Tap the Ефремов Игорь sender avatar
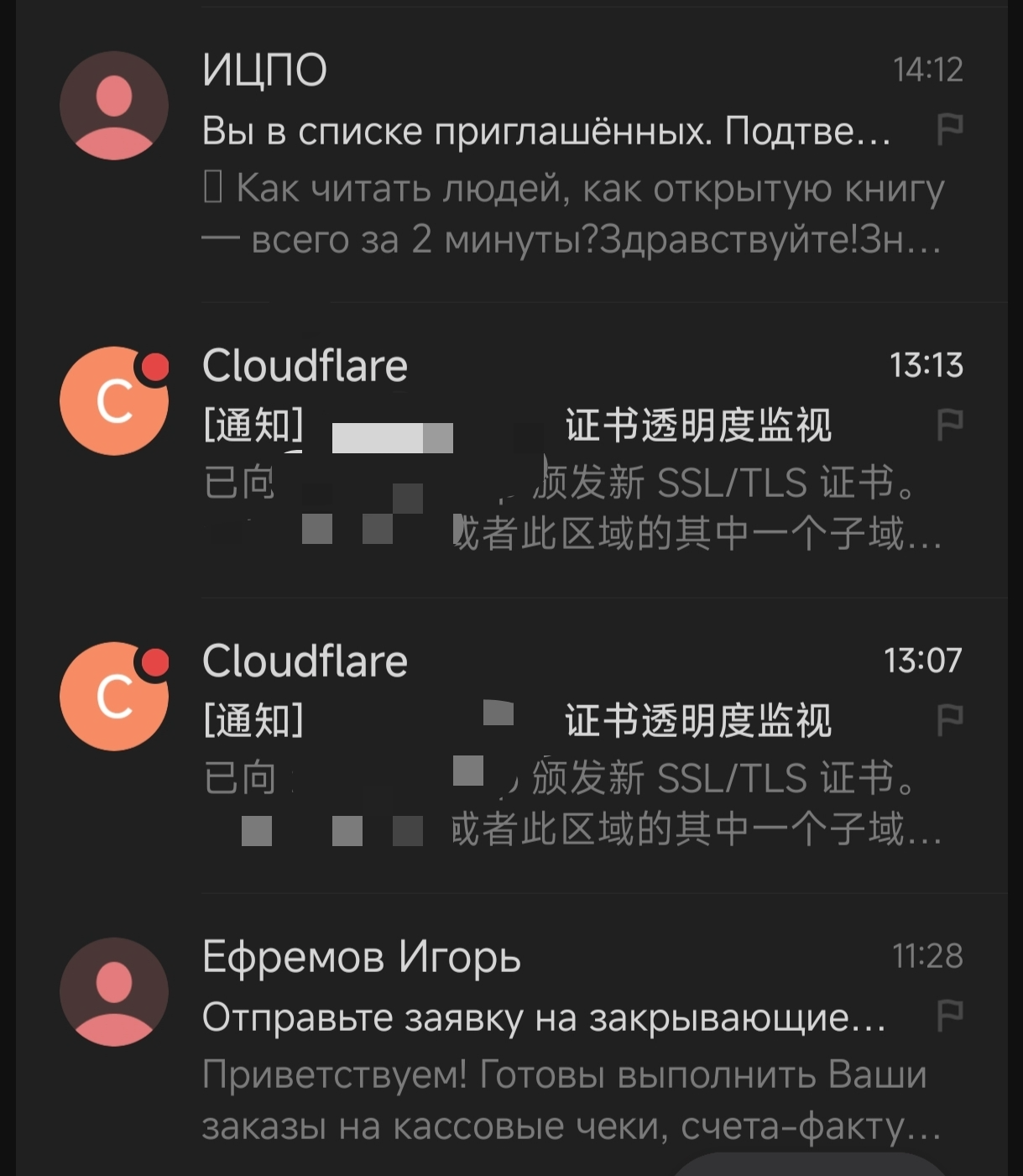This screenshot has height=1176, width=1023. pos(114,991)
